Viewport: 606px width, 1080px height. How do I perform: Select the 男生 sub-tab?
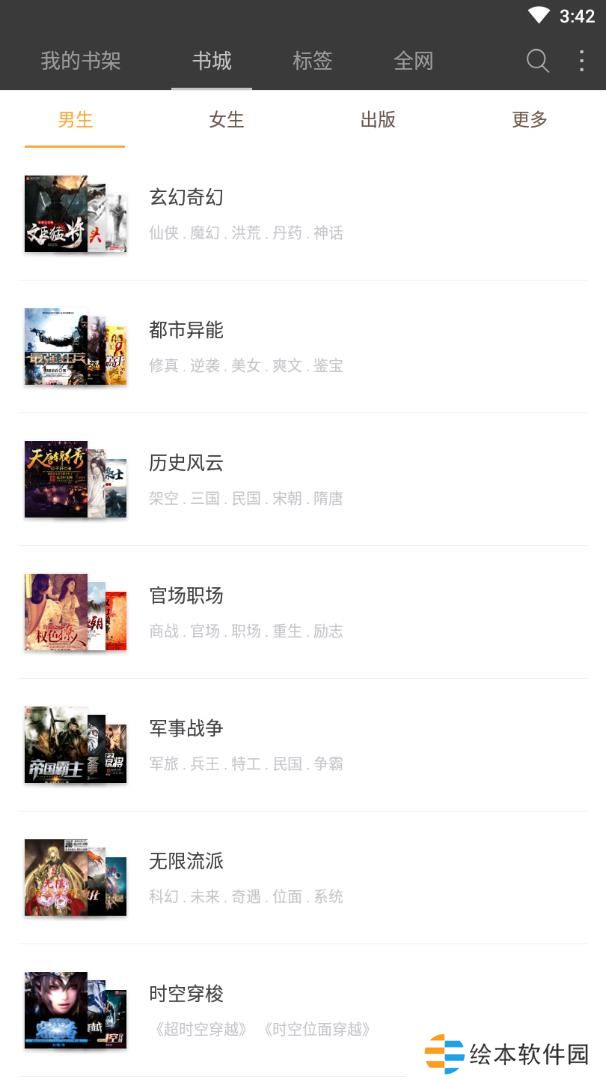(x=75, y=120)
